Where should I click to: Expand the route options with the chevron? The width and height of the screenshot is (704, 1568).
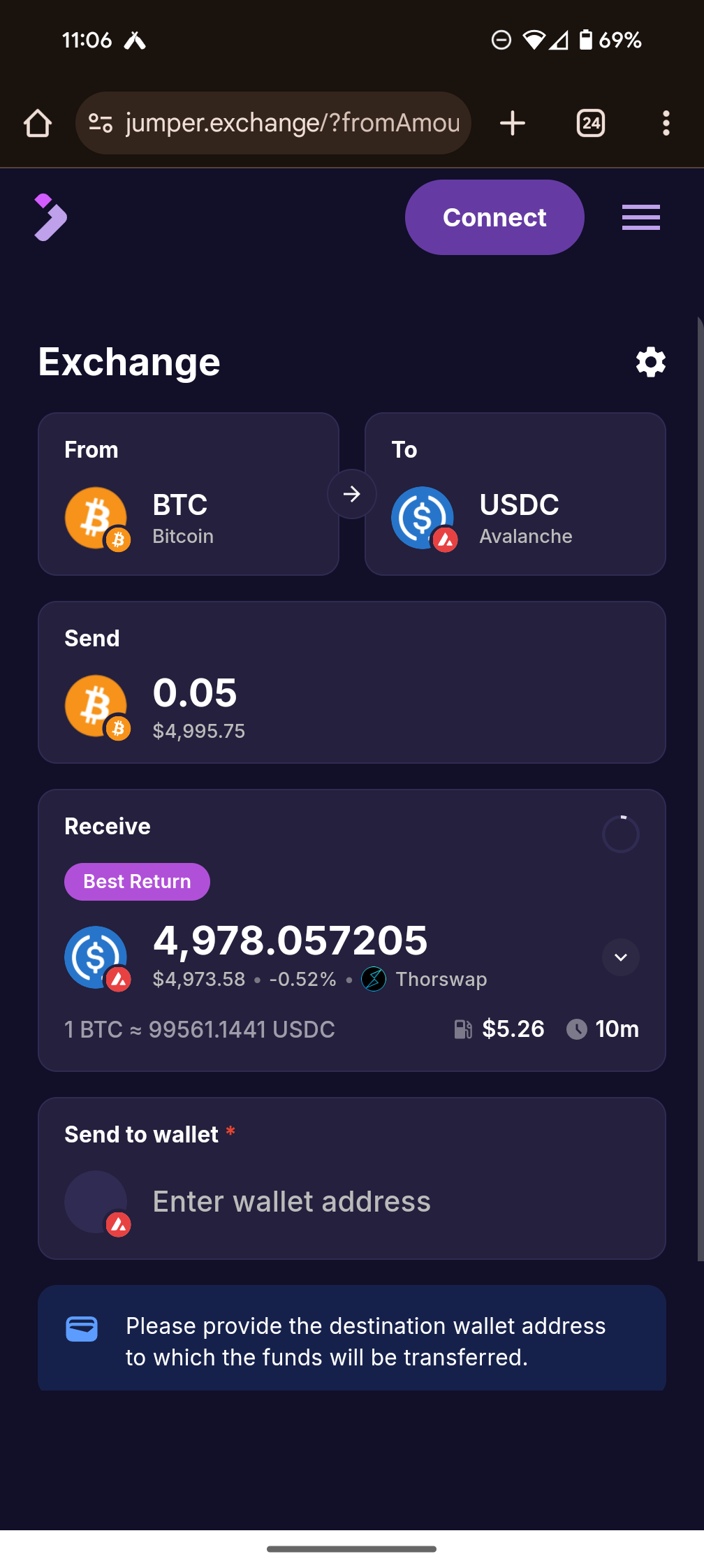[x=620, y=957]
